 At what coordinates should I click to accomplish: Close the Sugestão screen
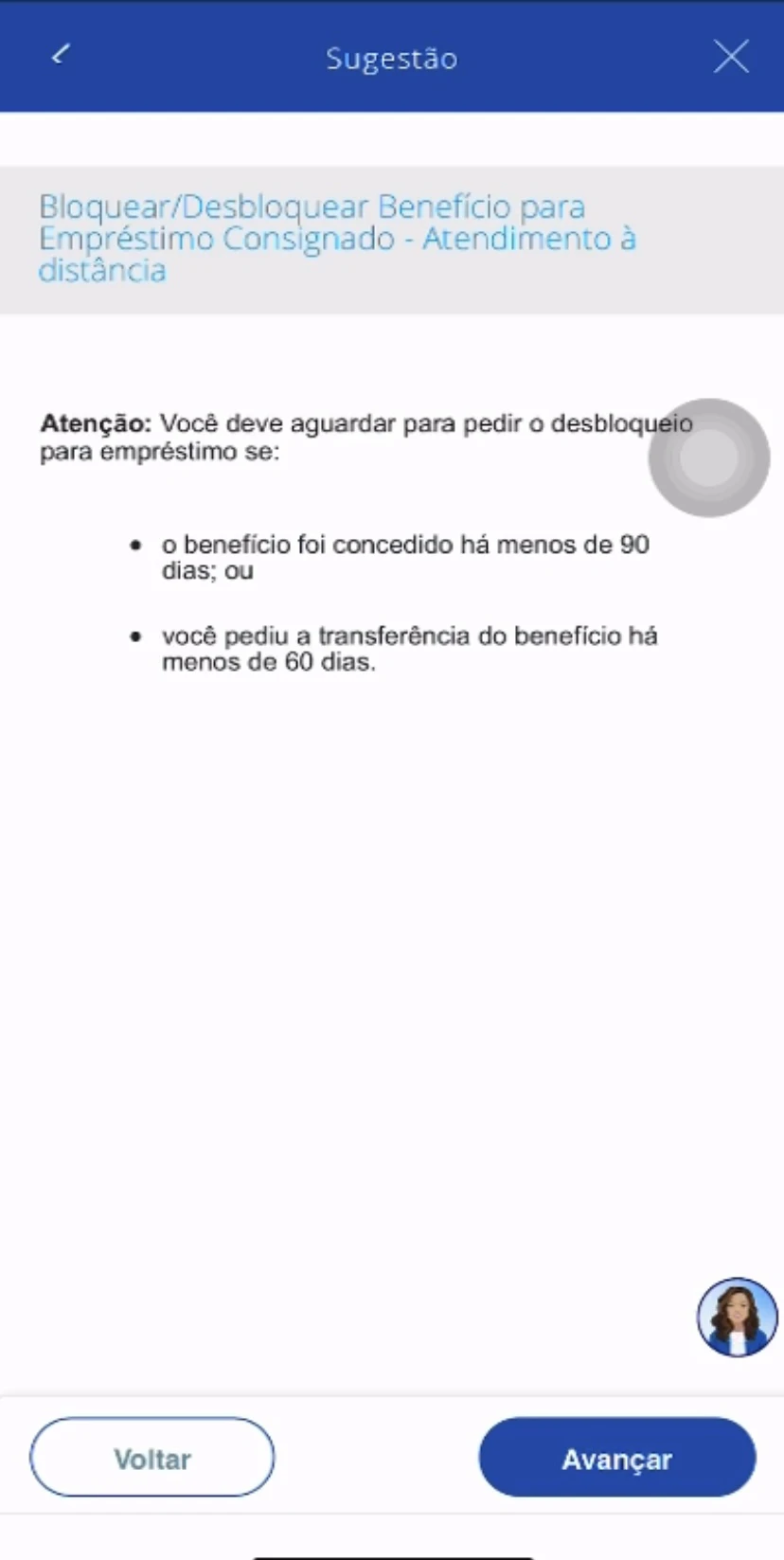pyautogui.click(x=731, y=57)
